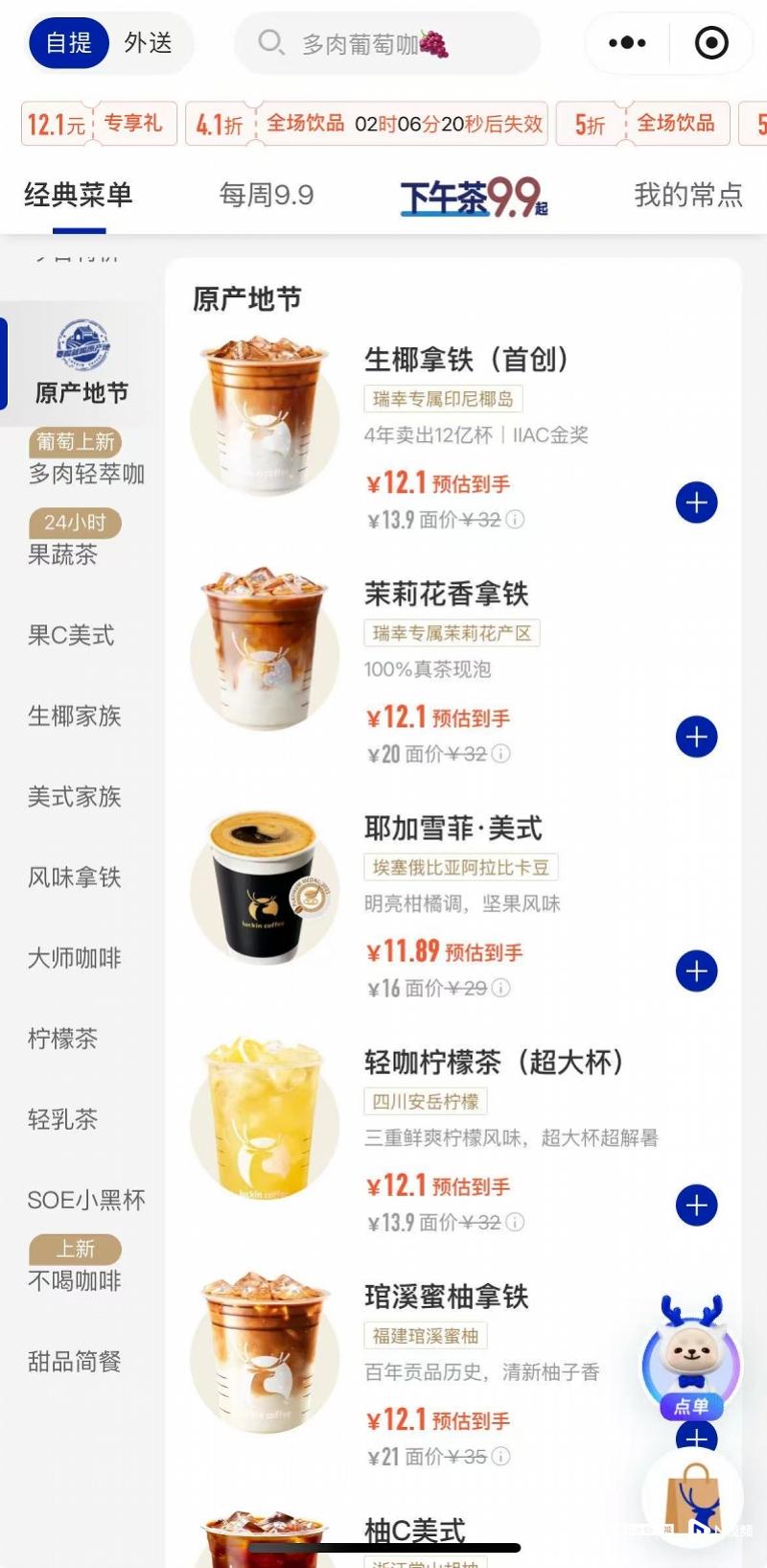Viewport: 767px width, 1568px height.
Task: Add 耶加雪菲·美式 to the cart
Action: 697,971
